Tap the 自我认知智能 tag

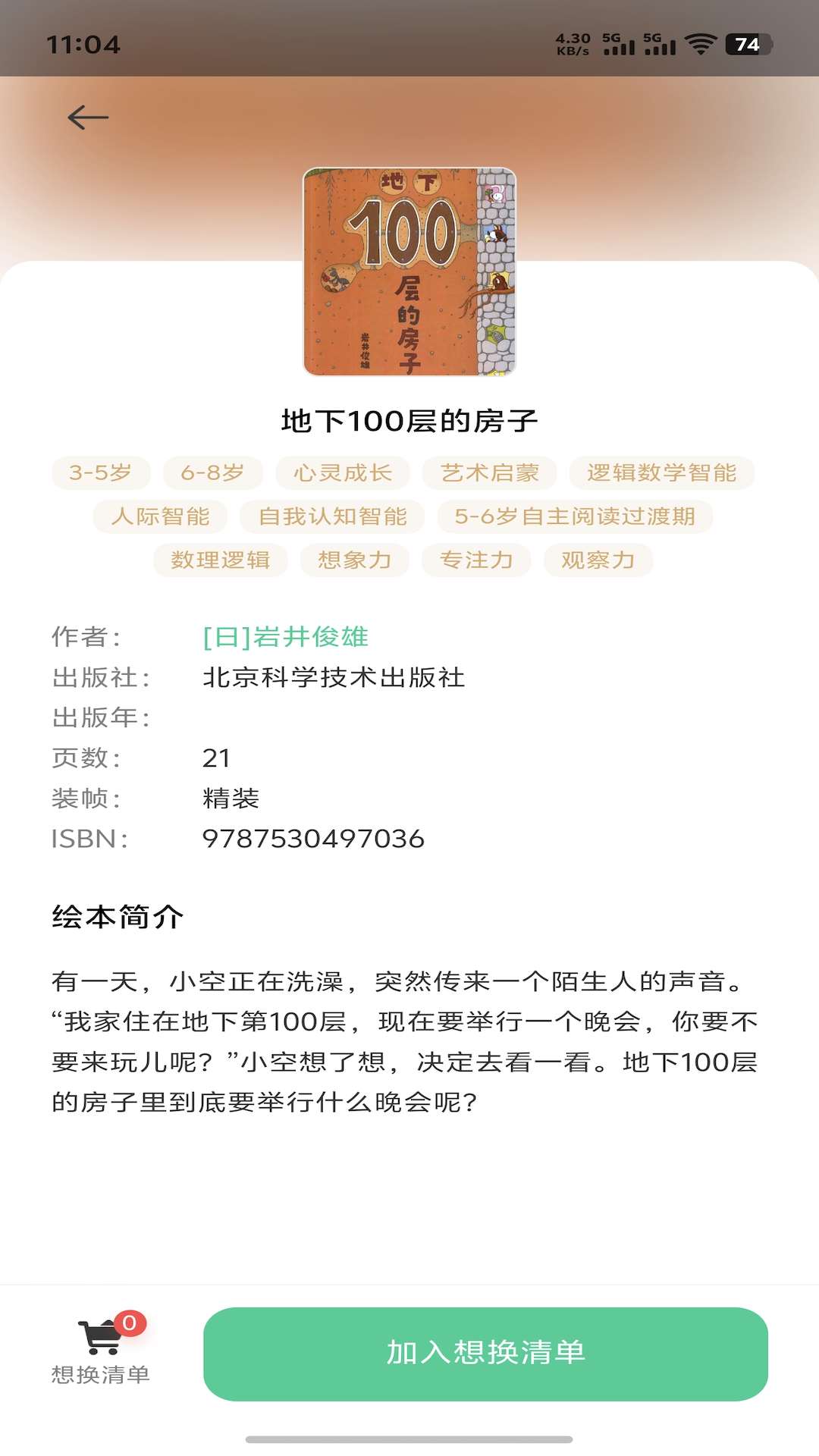click(x=332, y=516)
